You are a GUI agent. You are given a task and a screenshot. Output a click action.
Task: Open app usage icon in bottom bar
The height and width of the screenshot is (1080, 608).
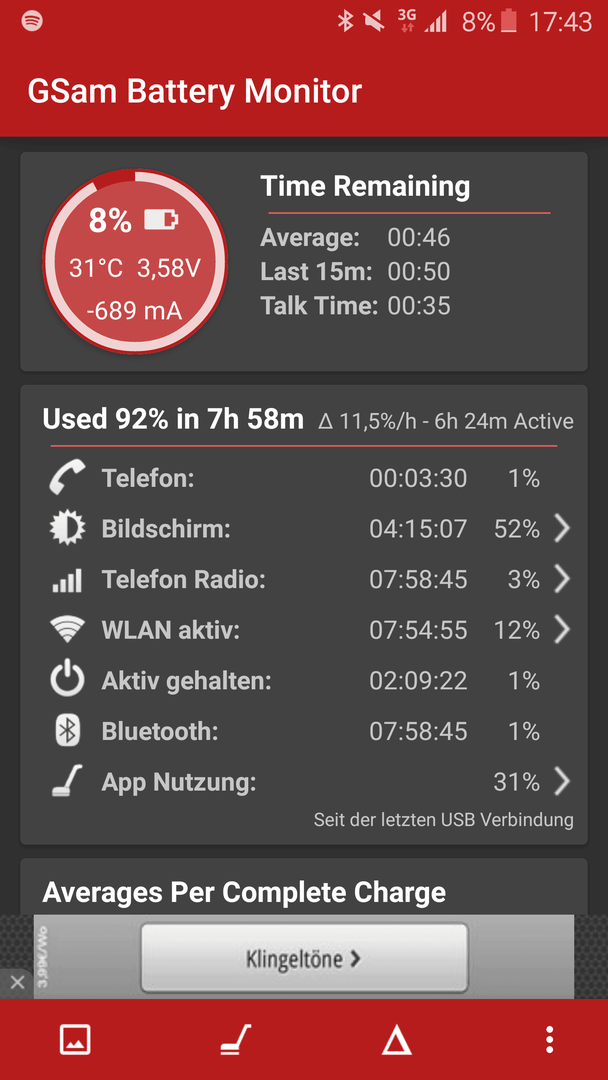tap(235, 1039)
